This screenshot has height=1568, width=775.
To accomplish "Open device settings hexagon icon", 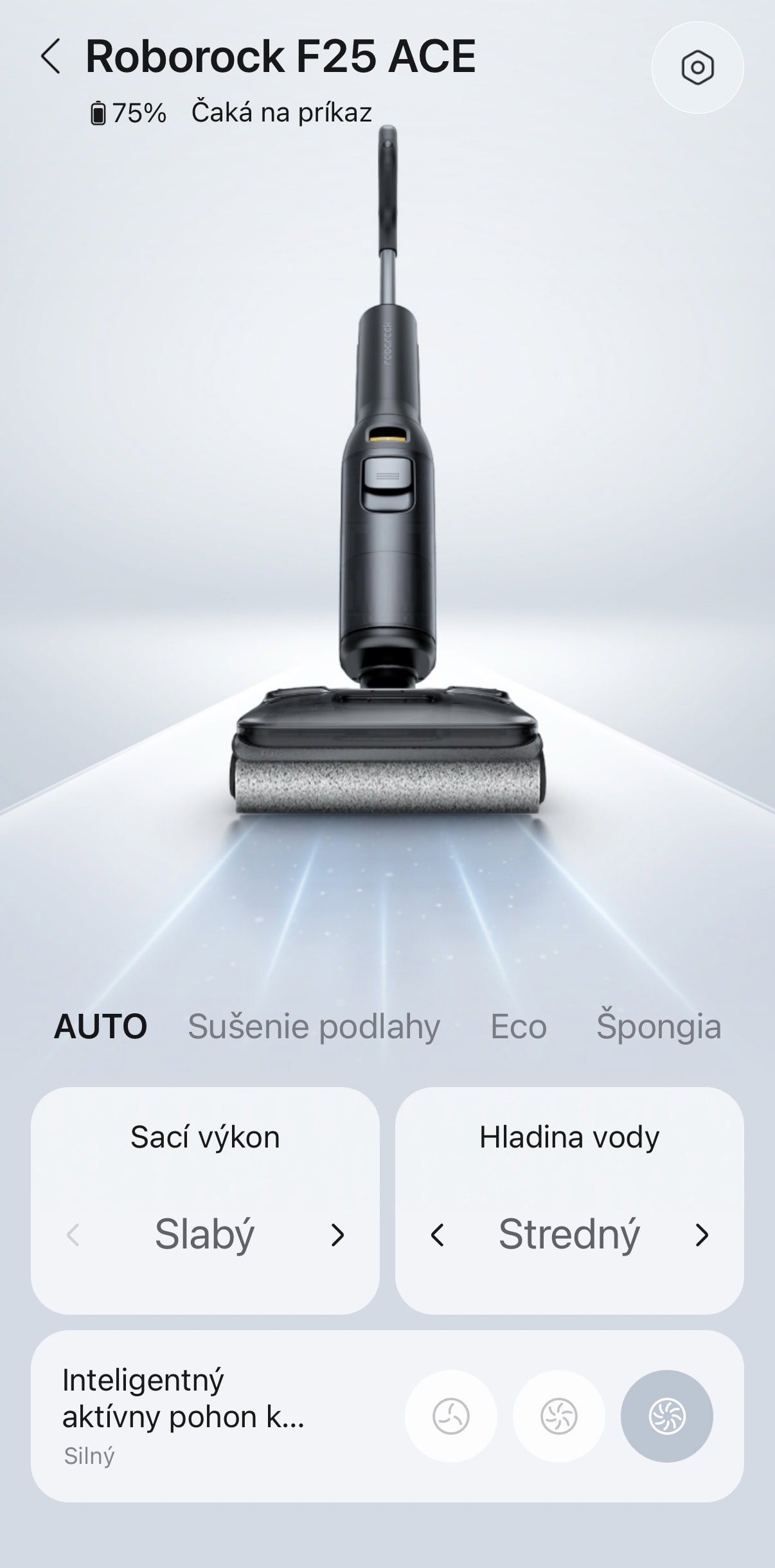I will point(697,68).
